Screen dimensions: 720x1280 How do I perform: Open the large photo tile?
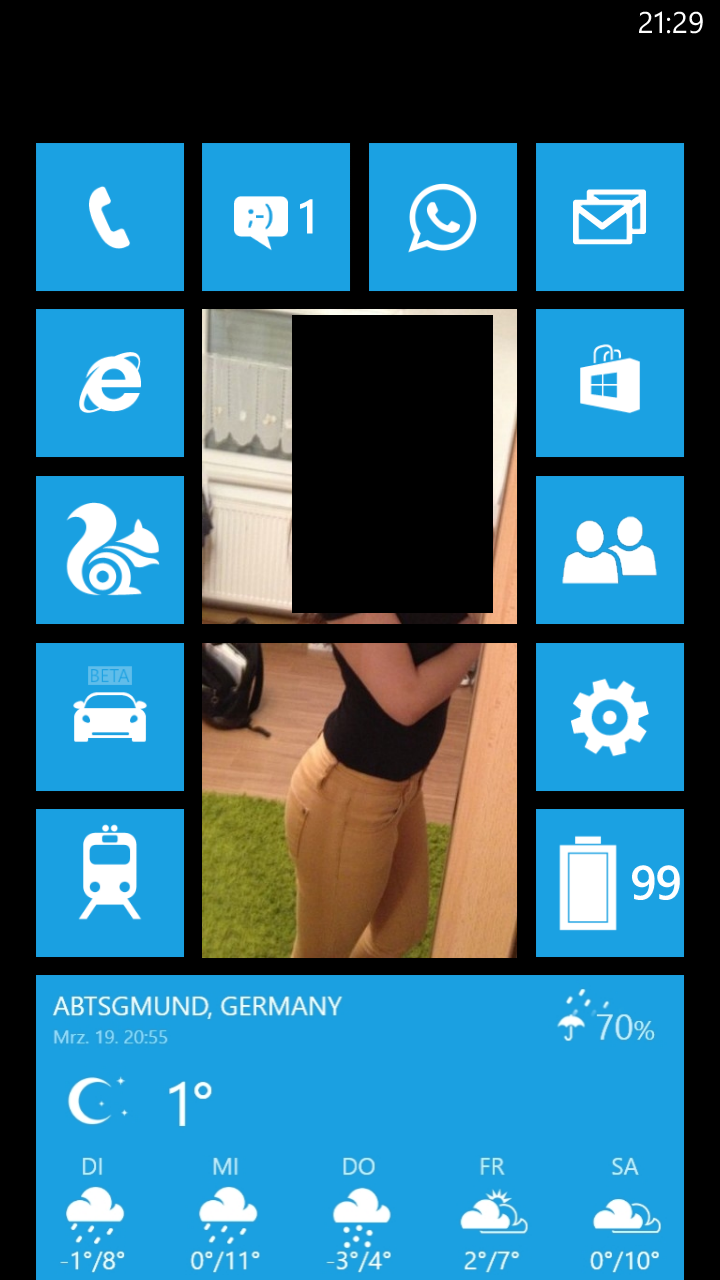coord(360,633)
